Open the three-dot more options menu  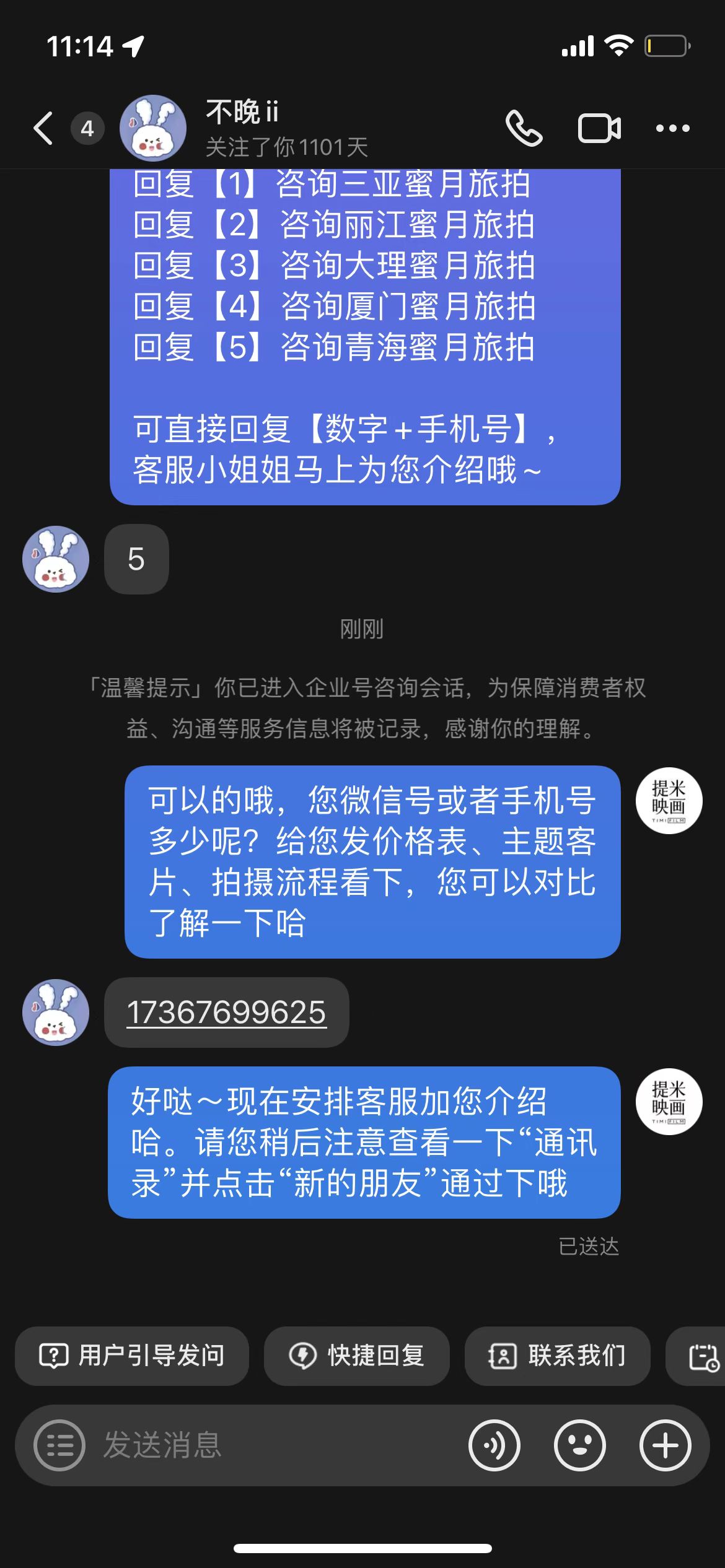[673, 129]
